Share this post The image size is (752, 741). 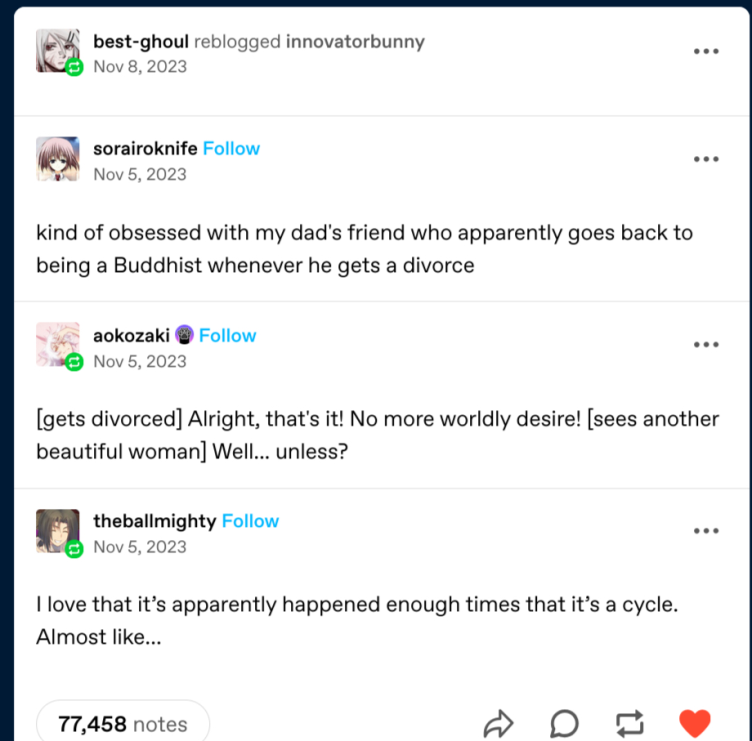point(498,724)
